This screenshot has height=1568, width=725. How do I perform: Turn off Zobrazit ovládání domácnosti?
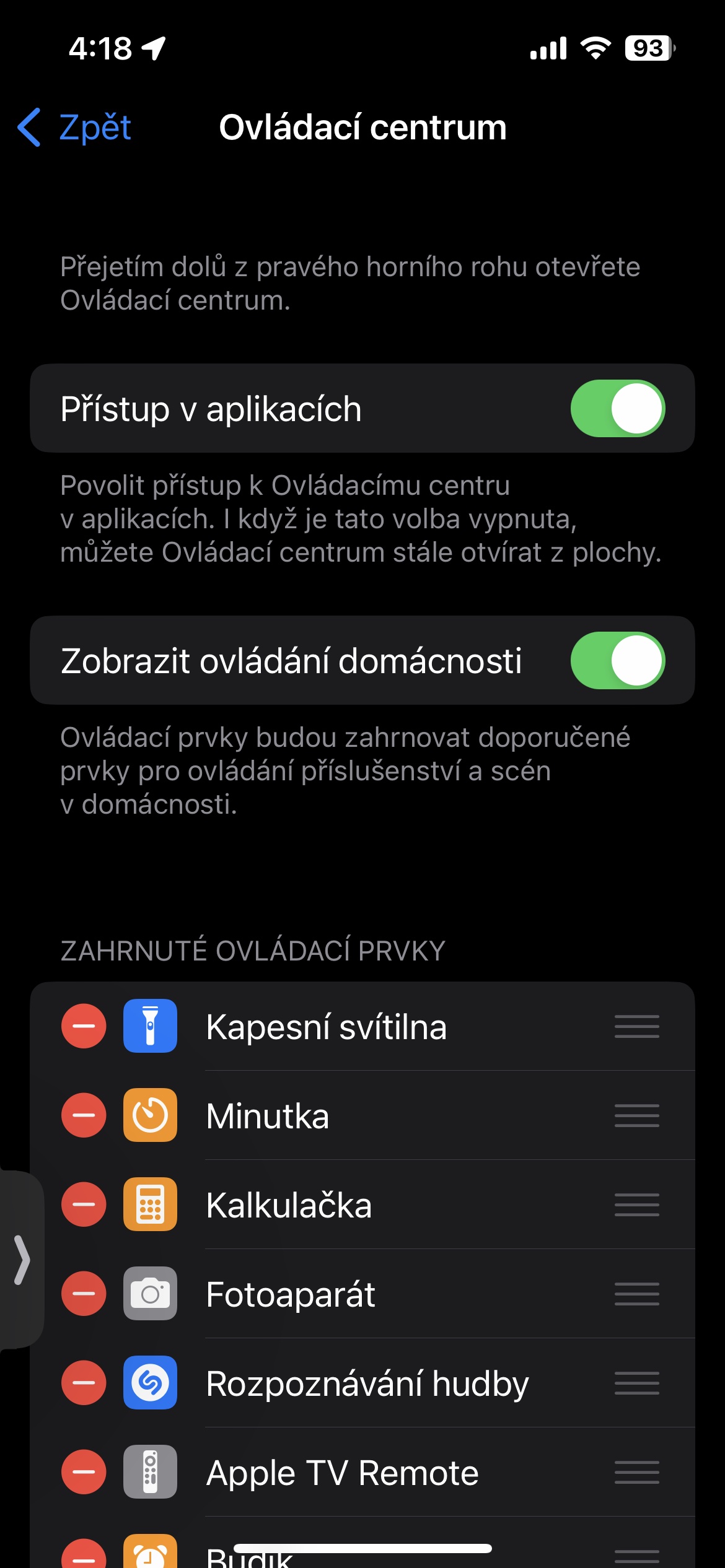click(x=617, y=661)
